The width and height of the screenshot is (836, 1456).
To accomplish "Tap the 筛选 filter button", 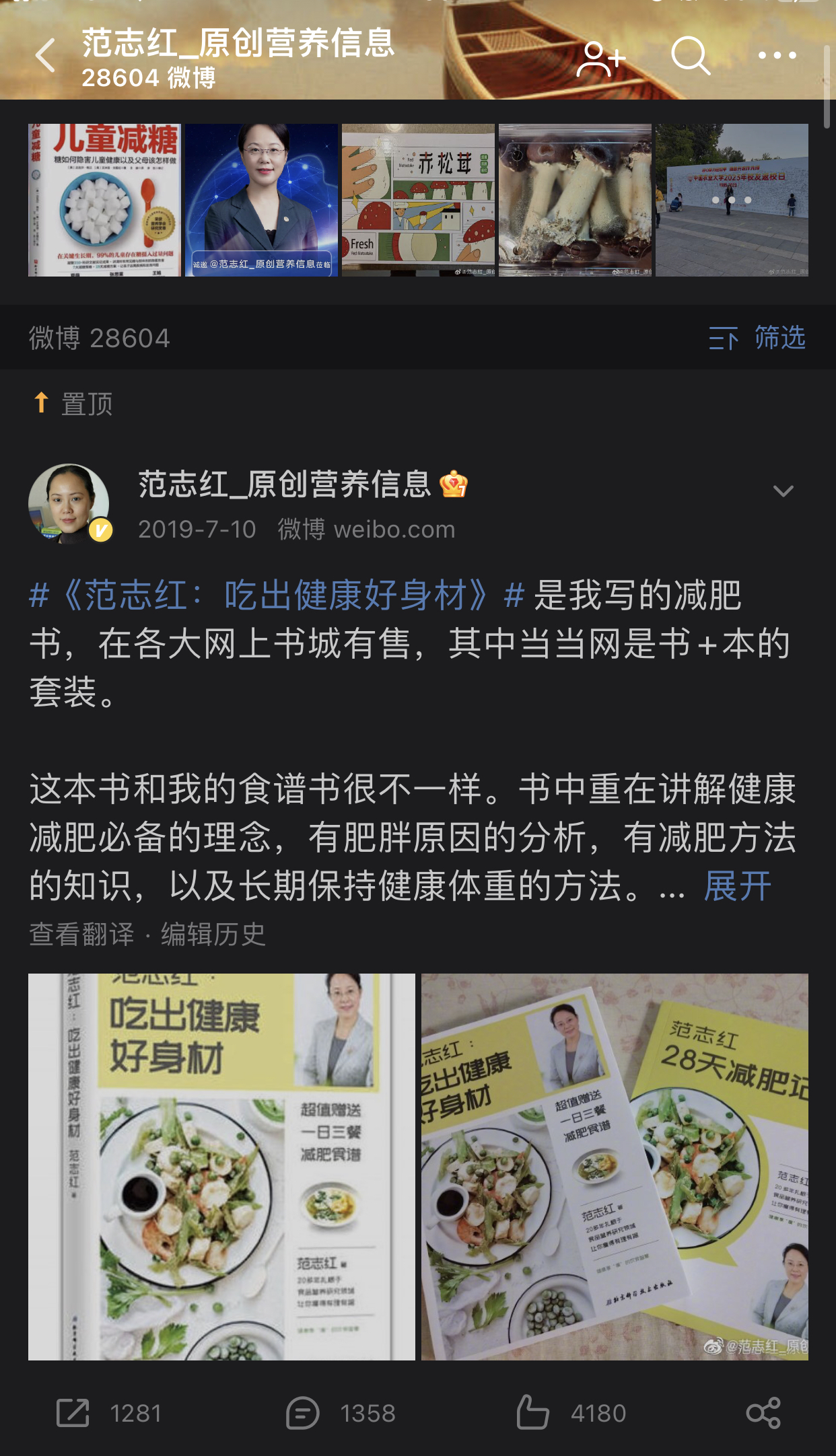I will pyautogui.click(x=758, y=338).
